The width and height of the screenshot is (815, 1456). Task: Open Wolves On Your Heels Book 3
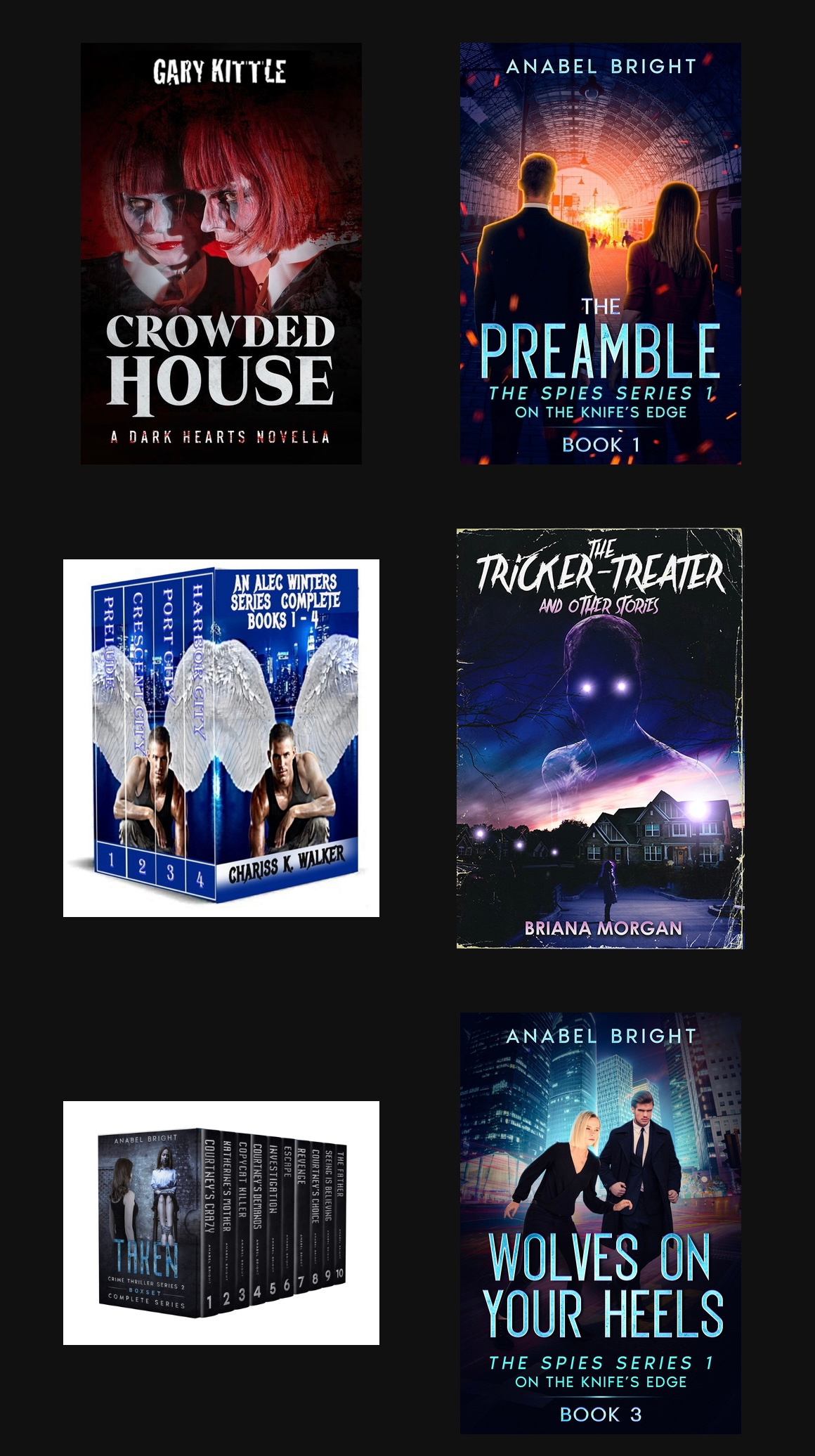(x=600, y=1223)
